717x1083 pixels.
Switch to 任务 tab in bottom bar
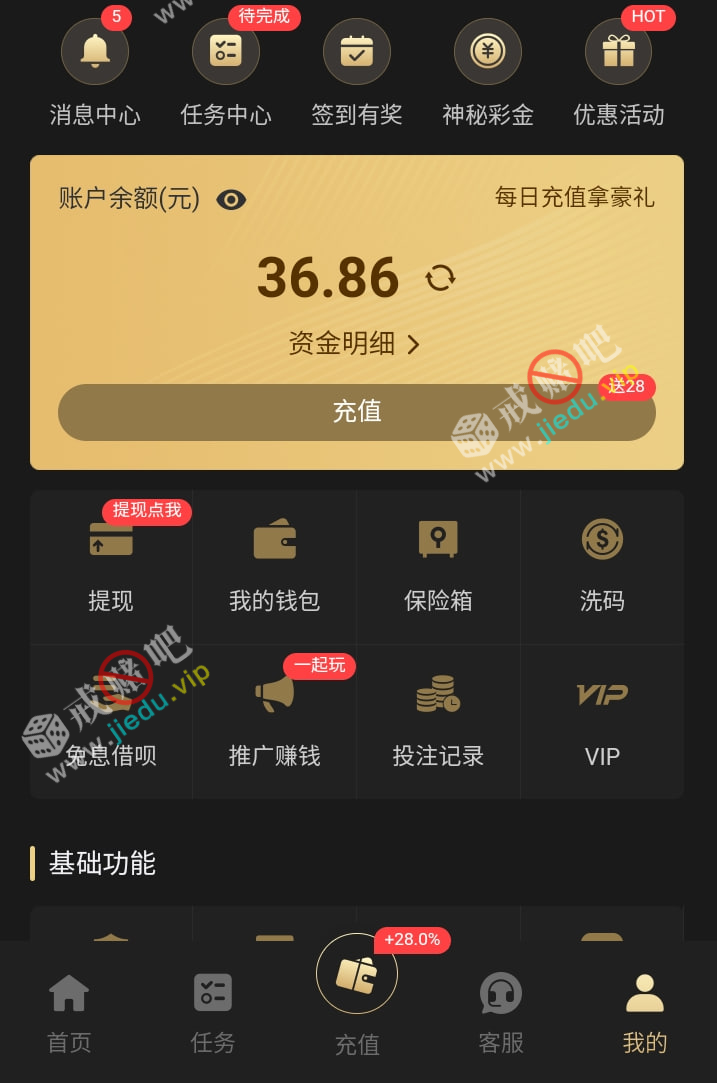[213, 1014]
